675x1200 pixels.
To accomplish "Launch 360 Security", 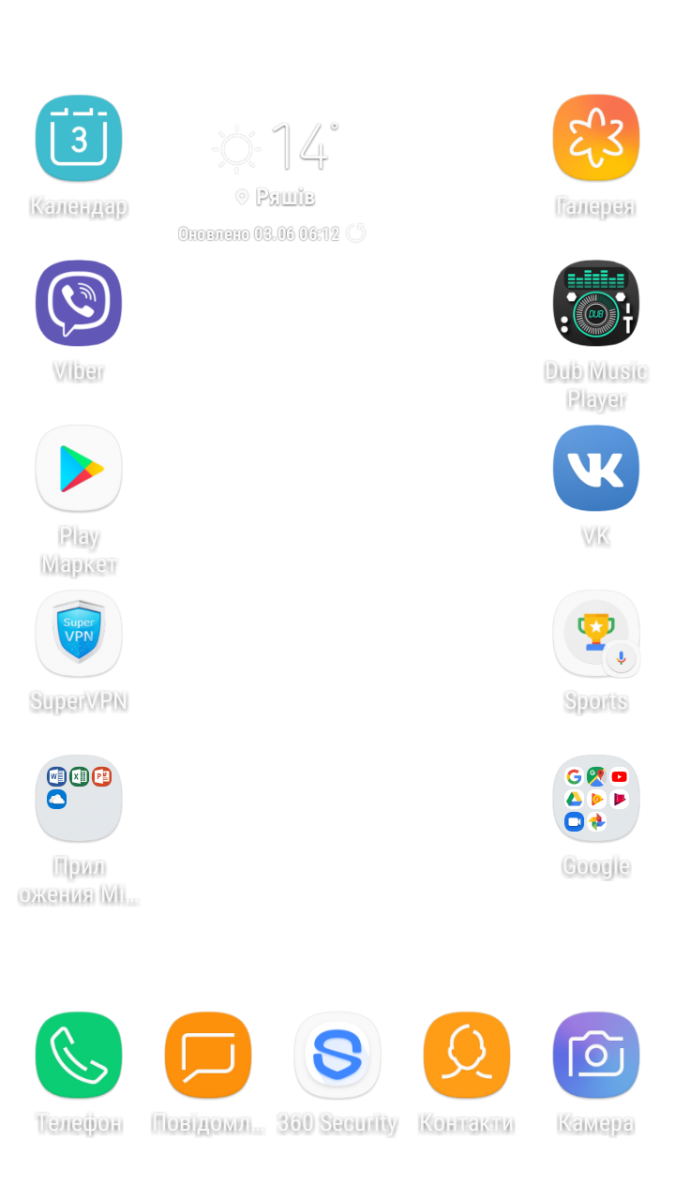I will tap(337, 1055).
